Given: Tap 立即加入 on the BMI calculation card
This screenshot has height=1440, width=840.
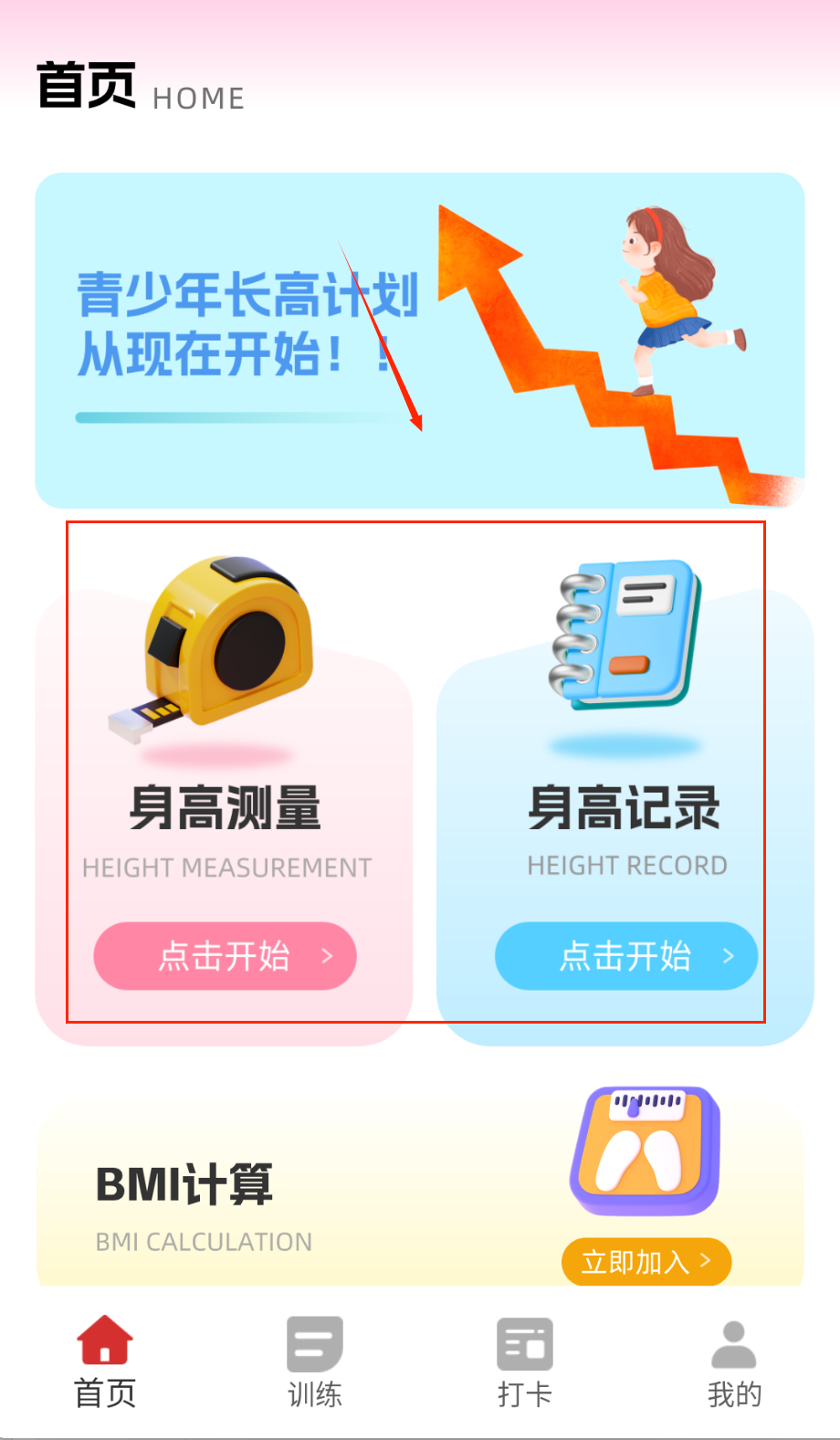Looking at the screenshot, I should point(646,1262).
